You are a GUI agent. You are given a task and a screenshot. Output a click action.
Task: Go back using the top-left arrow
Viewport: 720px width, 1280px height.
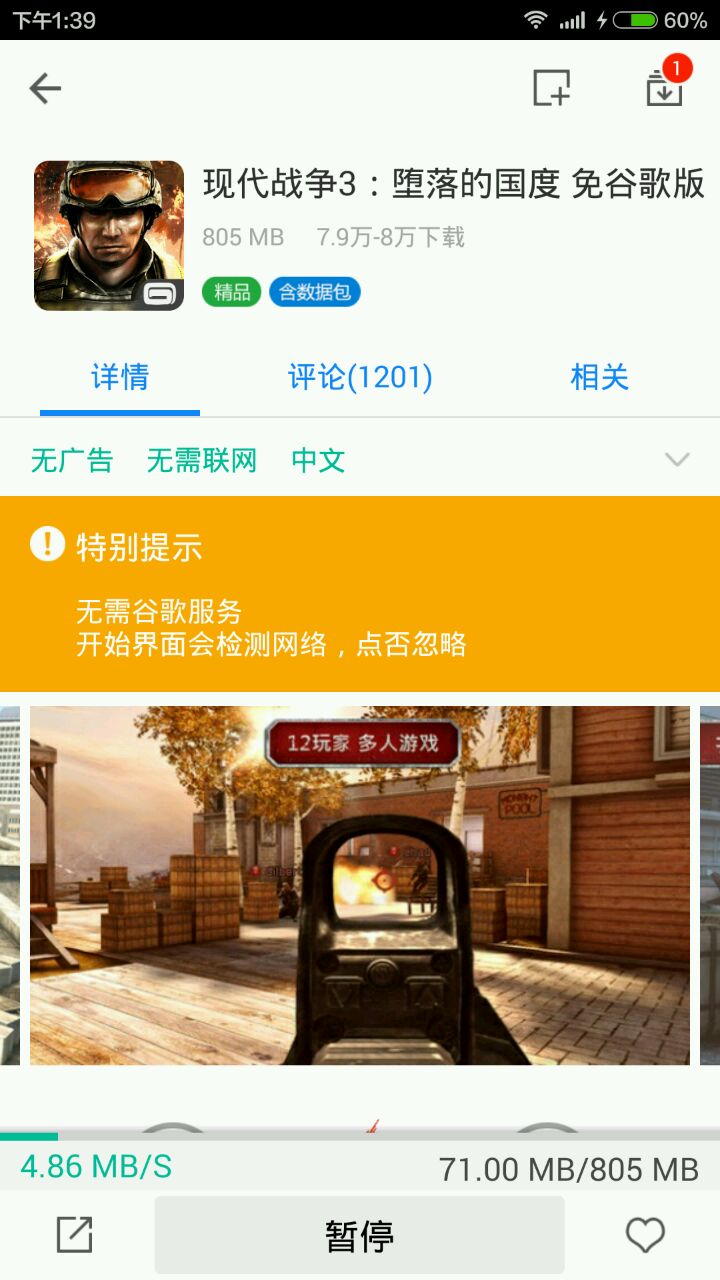pyautogui.click(x=46, y=89)
